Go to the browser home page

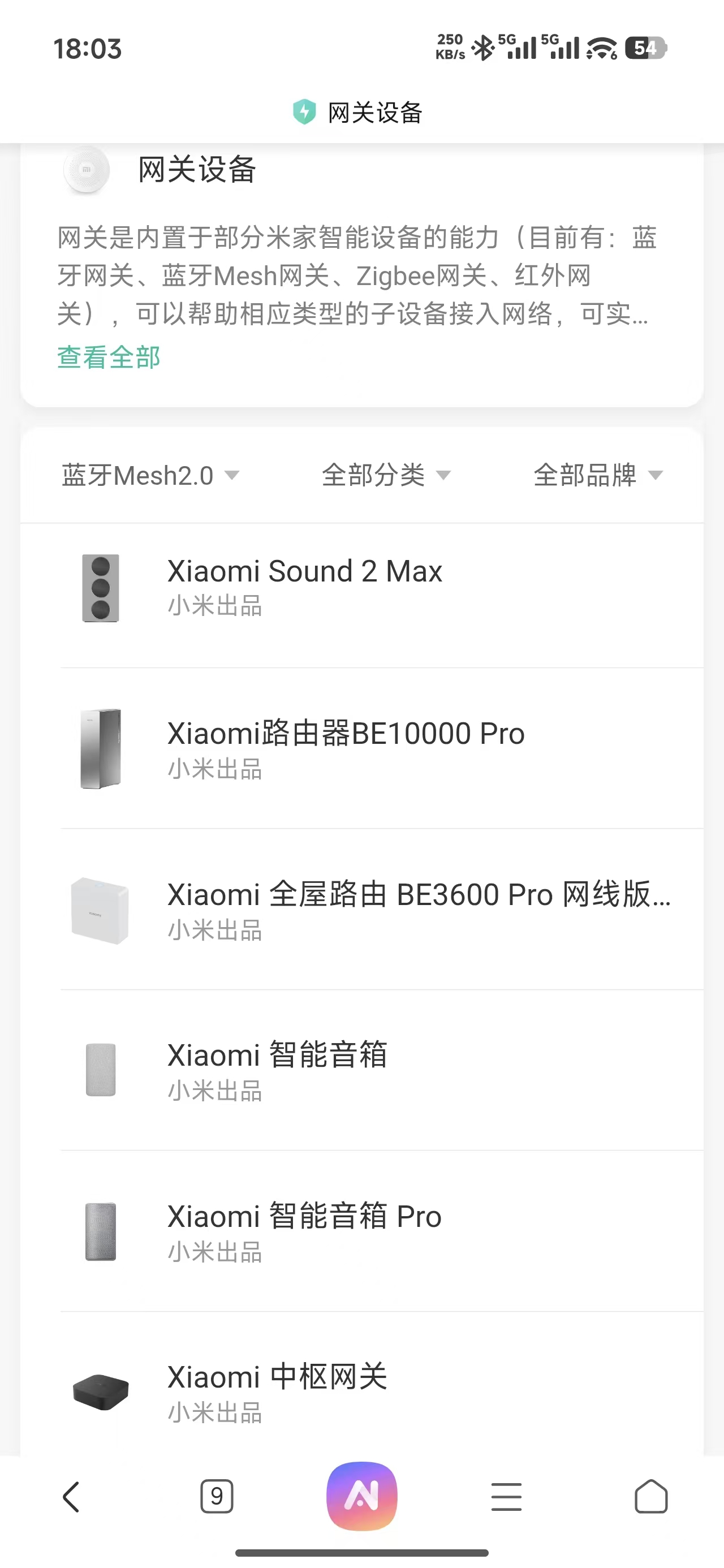click(x=651, y=1497)
